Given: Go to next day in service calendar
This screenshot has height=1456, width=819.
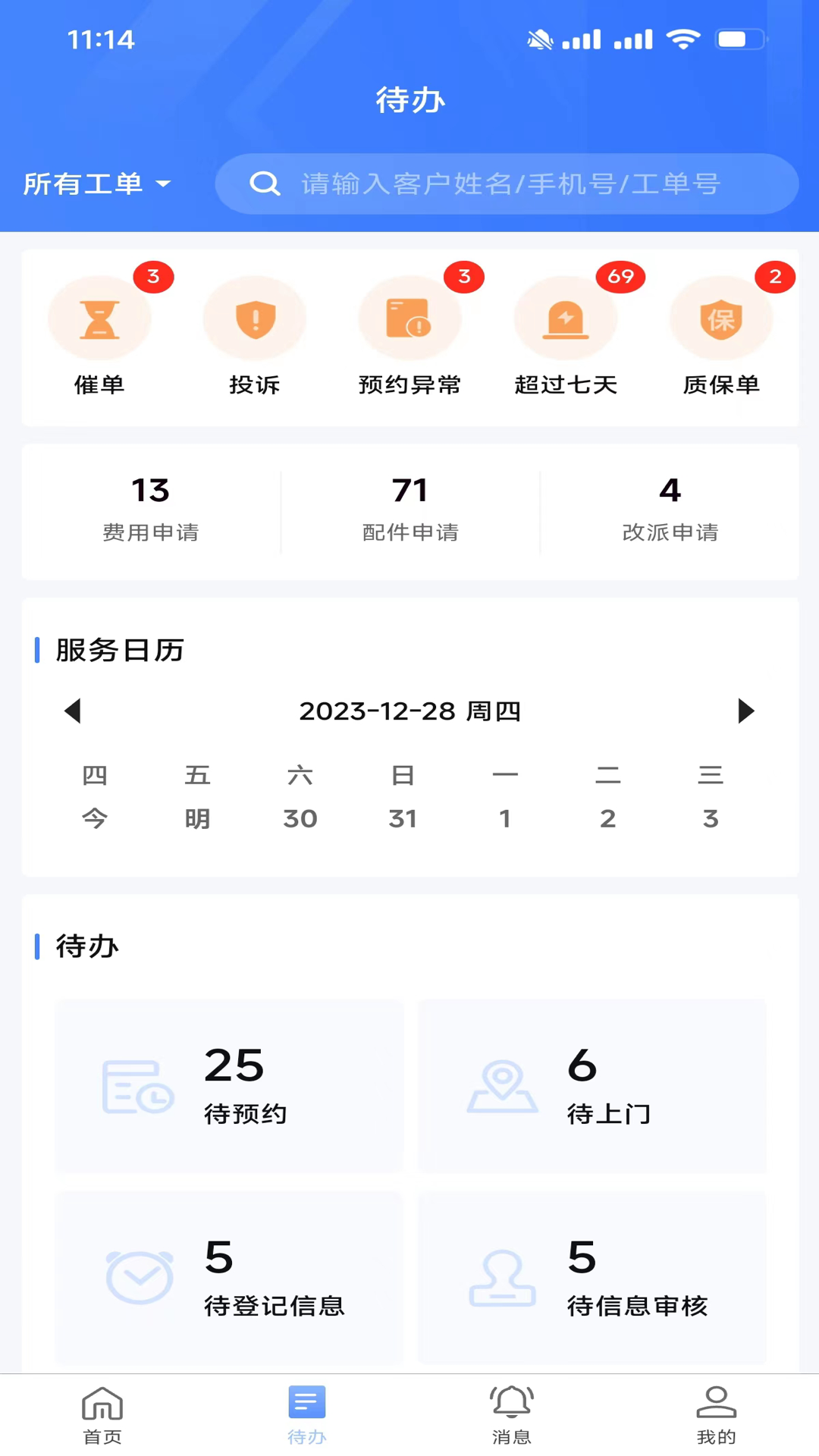Looking at the screenshot, I should point(746,711).
